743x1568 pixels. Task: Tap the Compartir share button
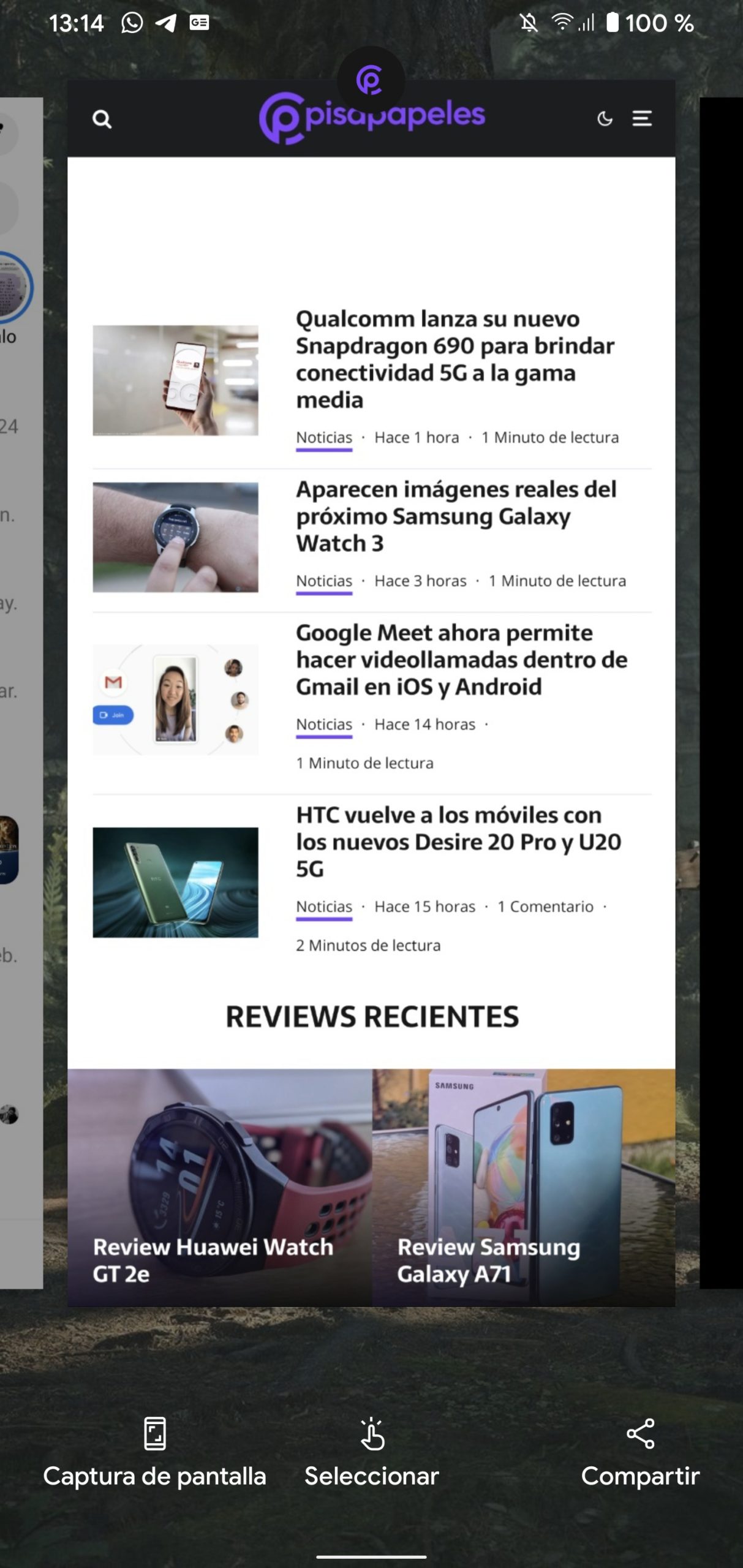point(640,1453)
